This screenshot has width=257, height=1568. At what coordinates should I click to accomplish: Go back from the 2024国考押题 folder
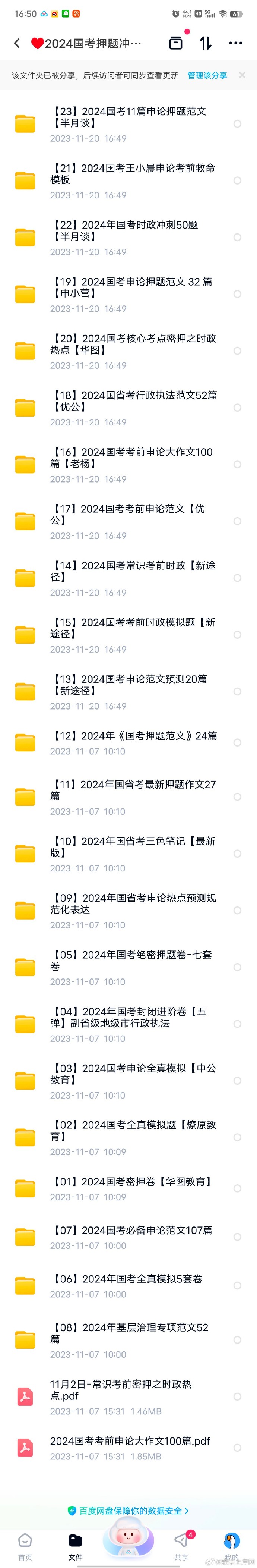point(17,43)
